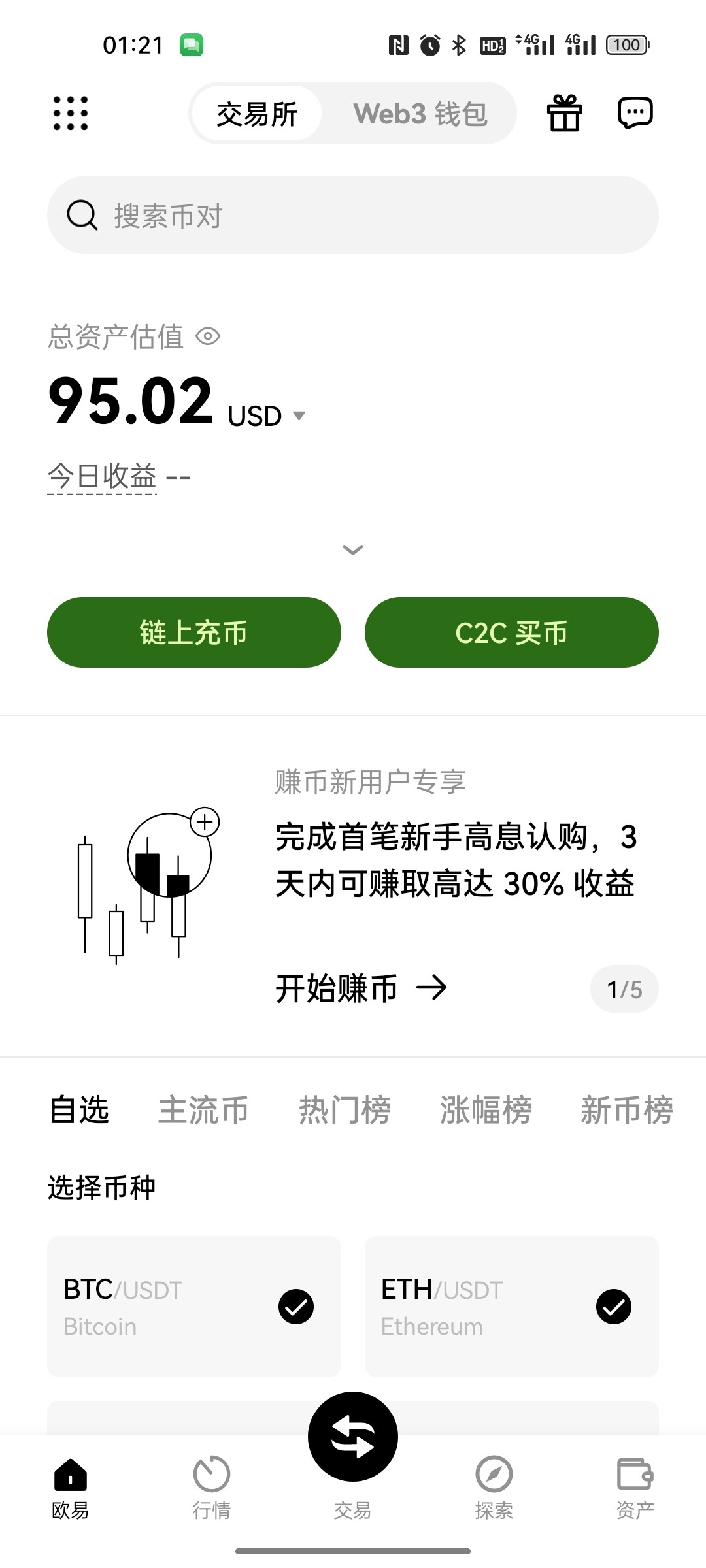The height and width of the screenshot is (1568, 706).
Task: Switch to the 主流币 tab
Action: (203, 1110)
